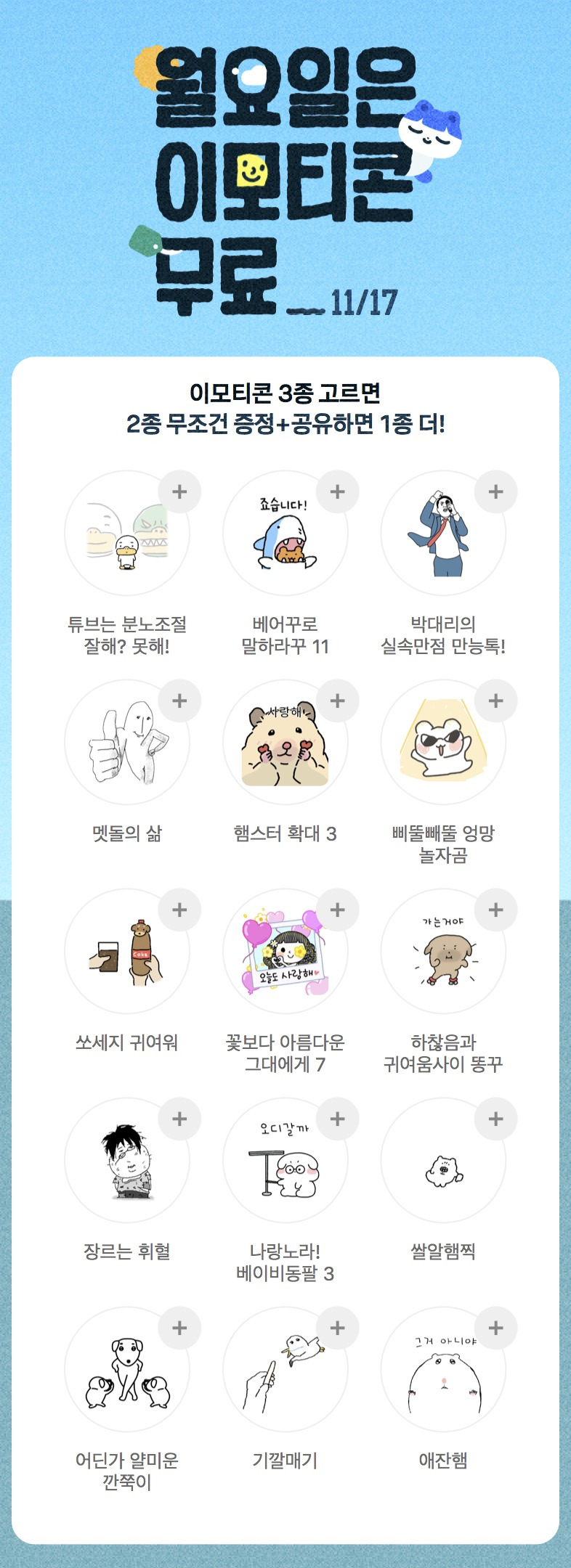This screenshot has height=1568, width=571.
Task: Add the 쏘세지 귀여워 emoticon
Action: click(179, 910)
